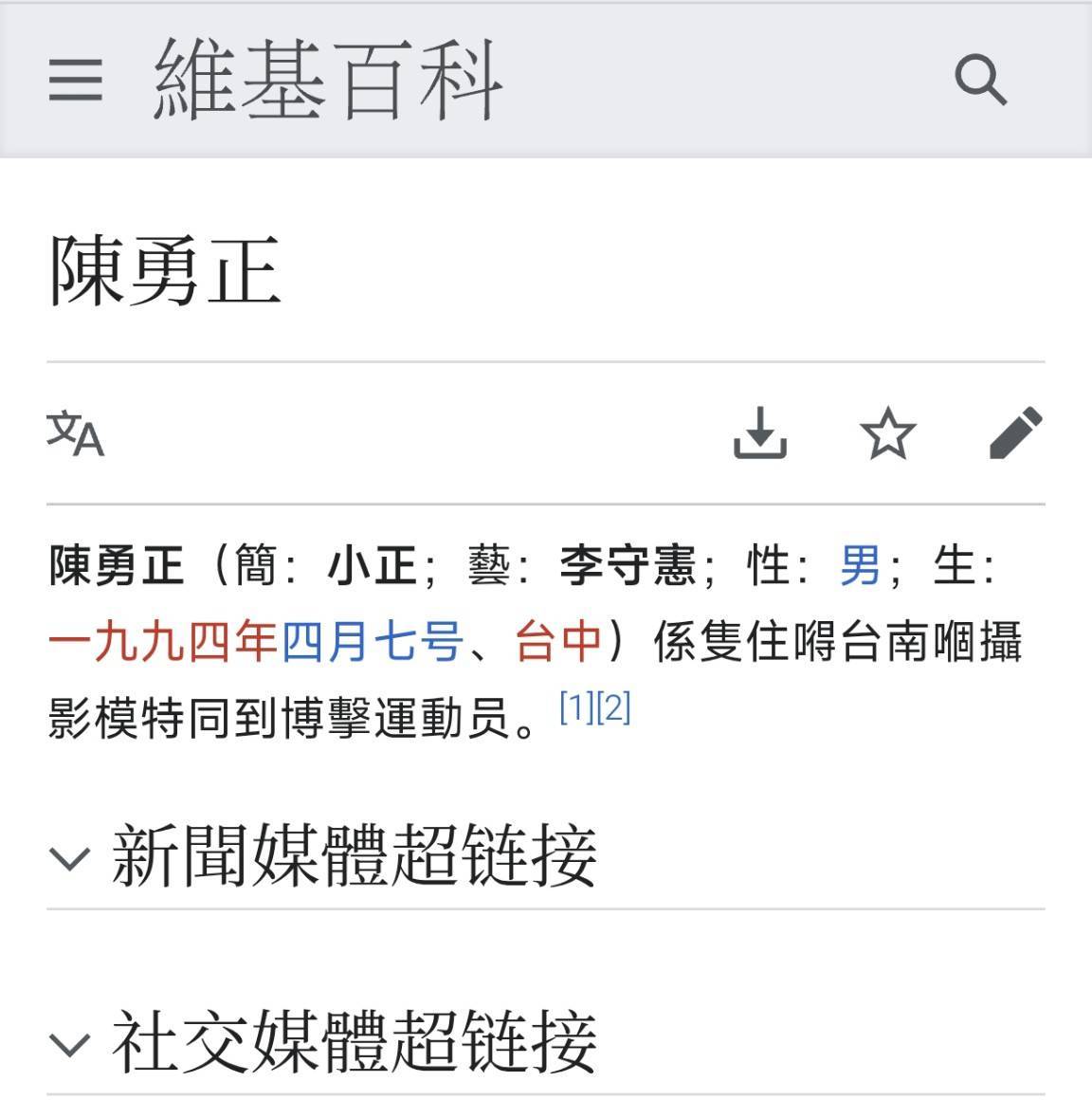The image size is (1092, 1100).
Task: Open the search icon
Action: [980, 79]
